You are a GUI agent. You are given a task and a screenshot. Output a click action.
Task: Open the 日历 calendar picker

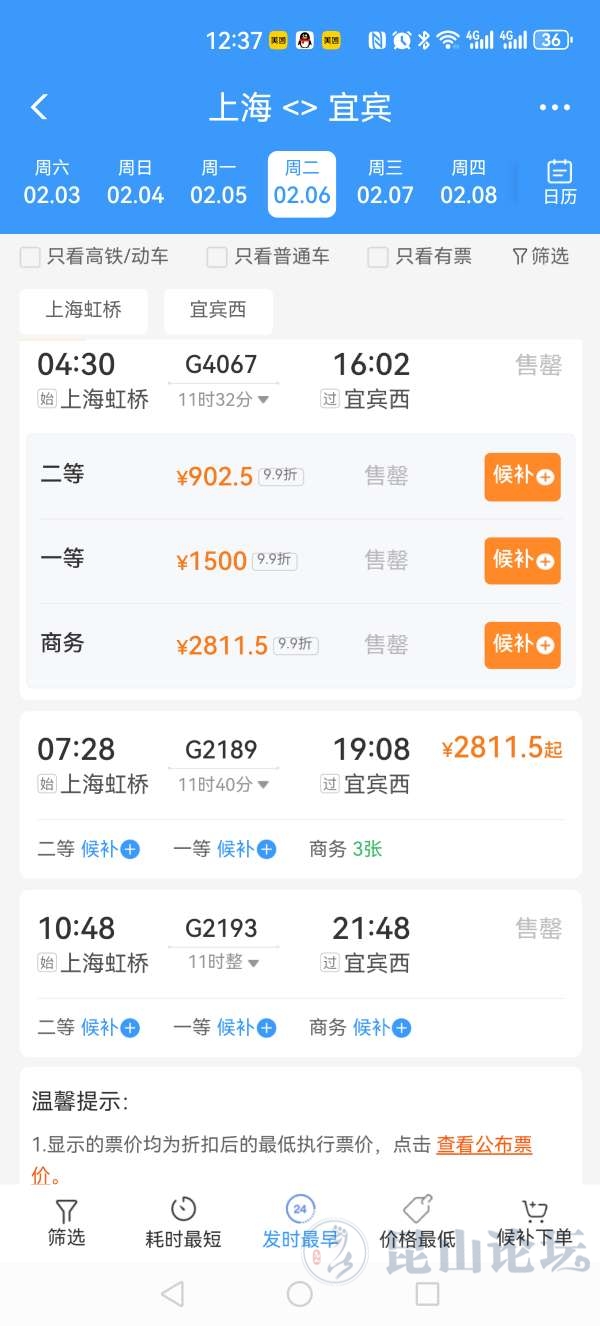click(560, 183)
